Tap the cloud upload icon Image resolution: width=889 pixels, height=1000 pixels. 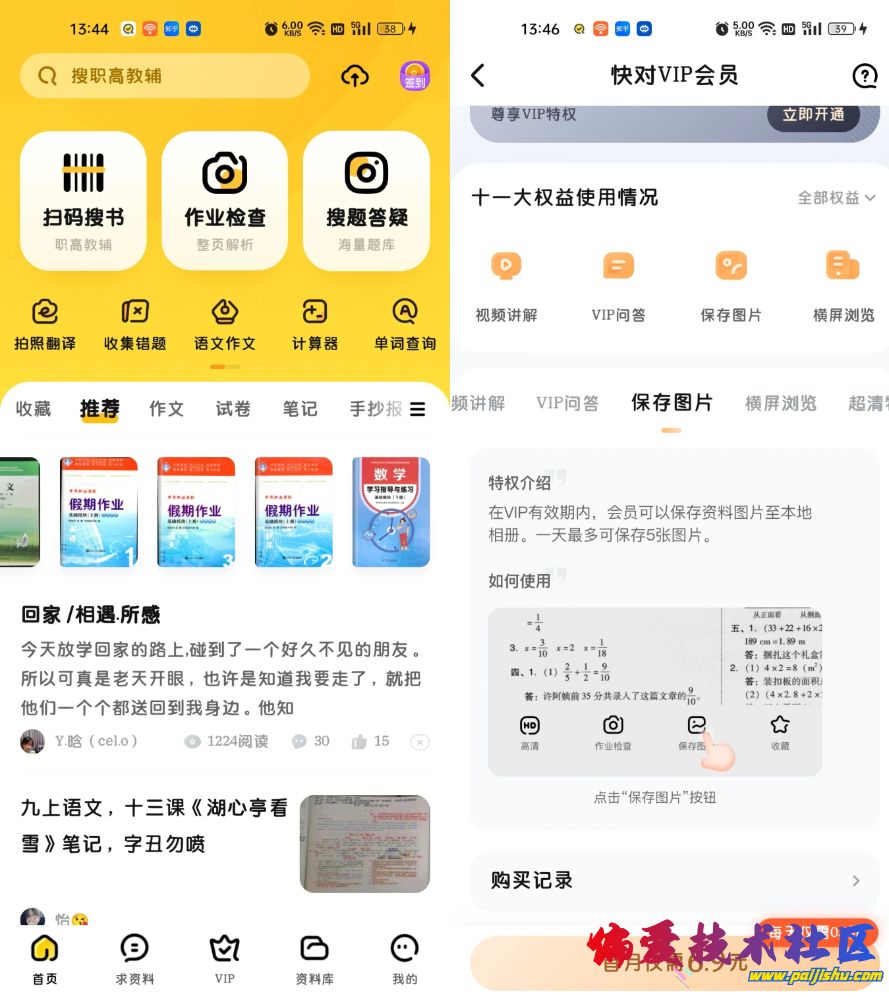pos(355,76)
